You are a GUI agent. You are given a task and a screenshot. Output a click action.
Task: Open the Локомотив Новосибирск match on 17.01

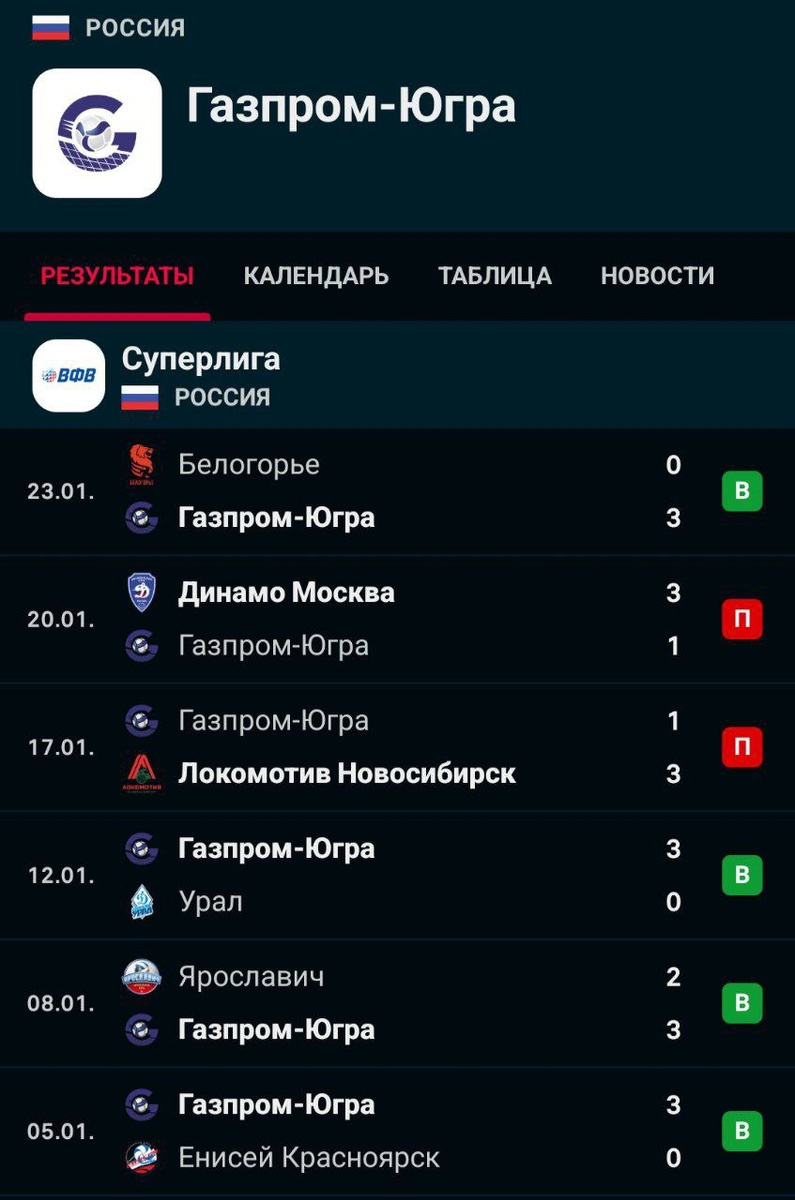click(397, 748)
